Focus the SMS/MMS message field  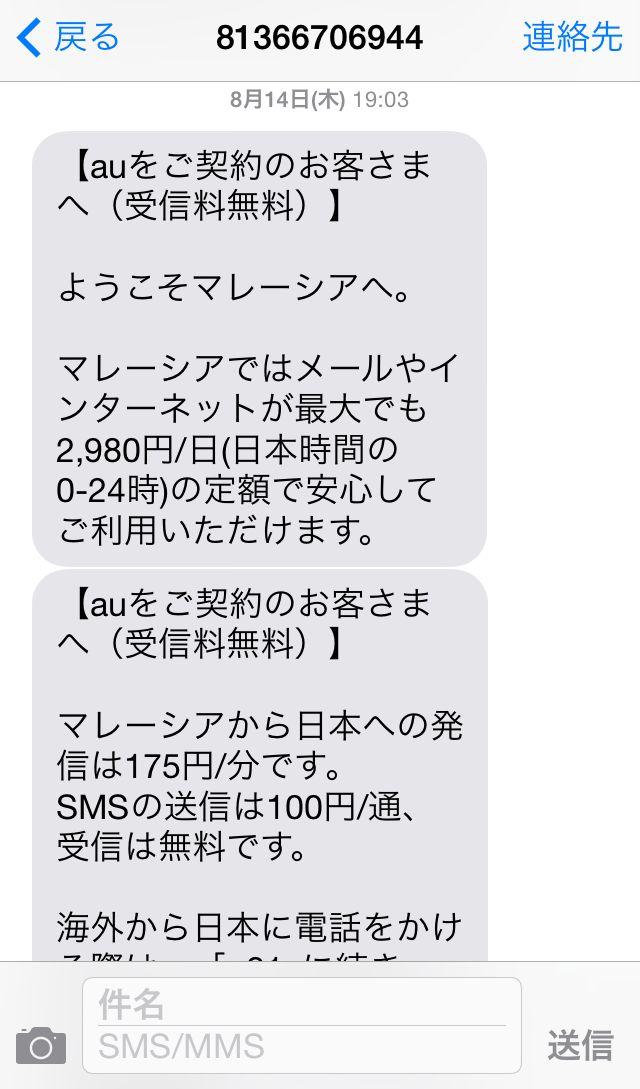click(x=300, y=1046)
